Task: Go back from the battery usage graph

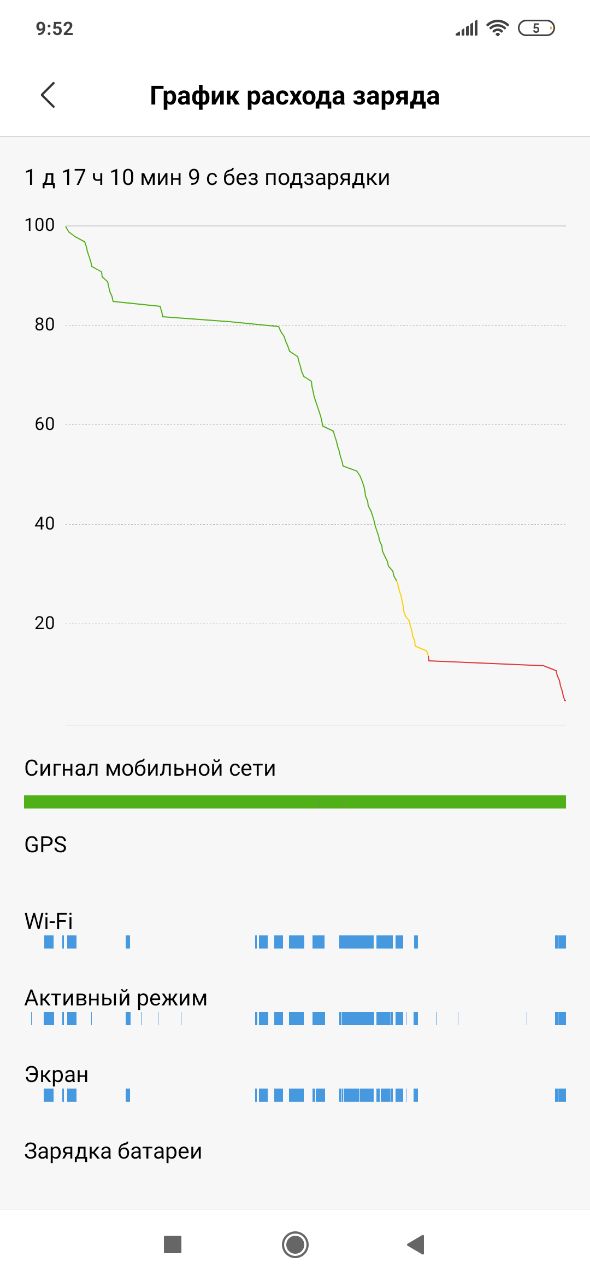Action: 48,95
